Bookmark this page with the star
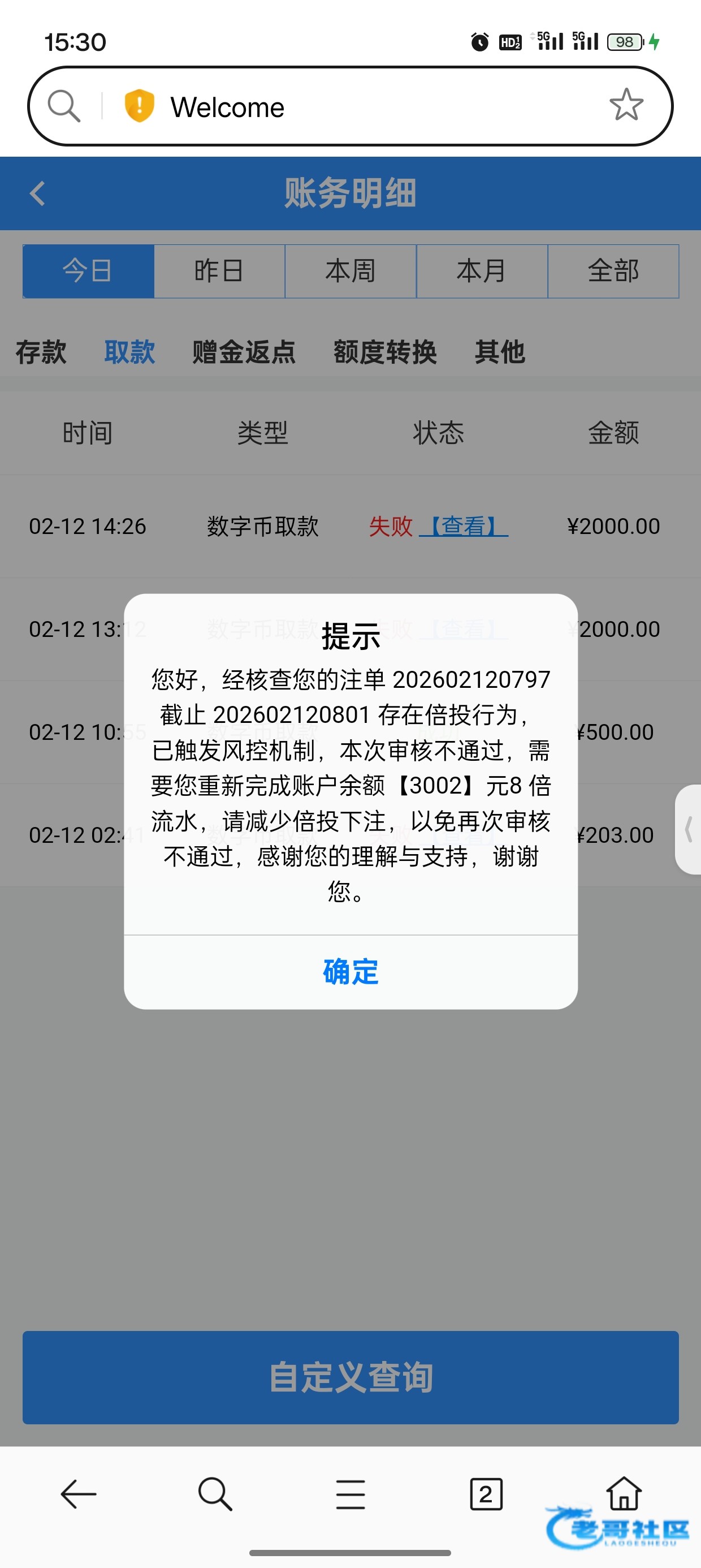 pyautogui.click(x=626, y=106)
